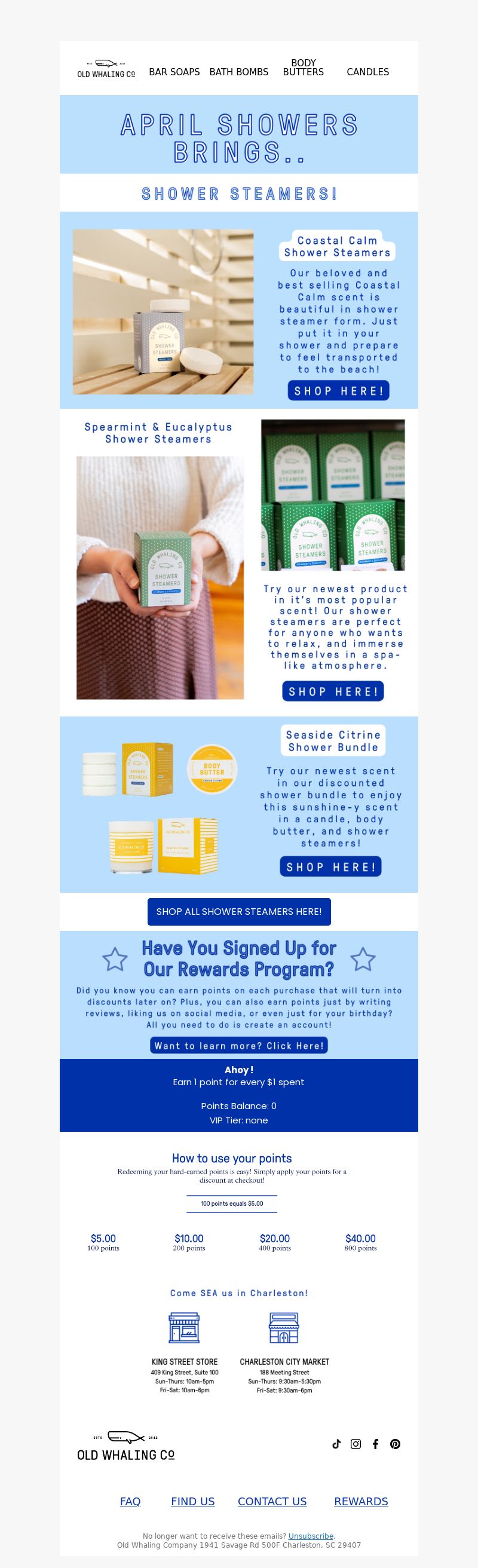The width and height of the screenshot is (478, 1568).
Task: Open the Contact Us link
Action: tap(272, 1502)
